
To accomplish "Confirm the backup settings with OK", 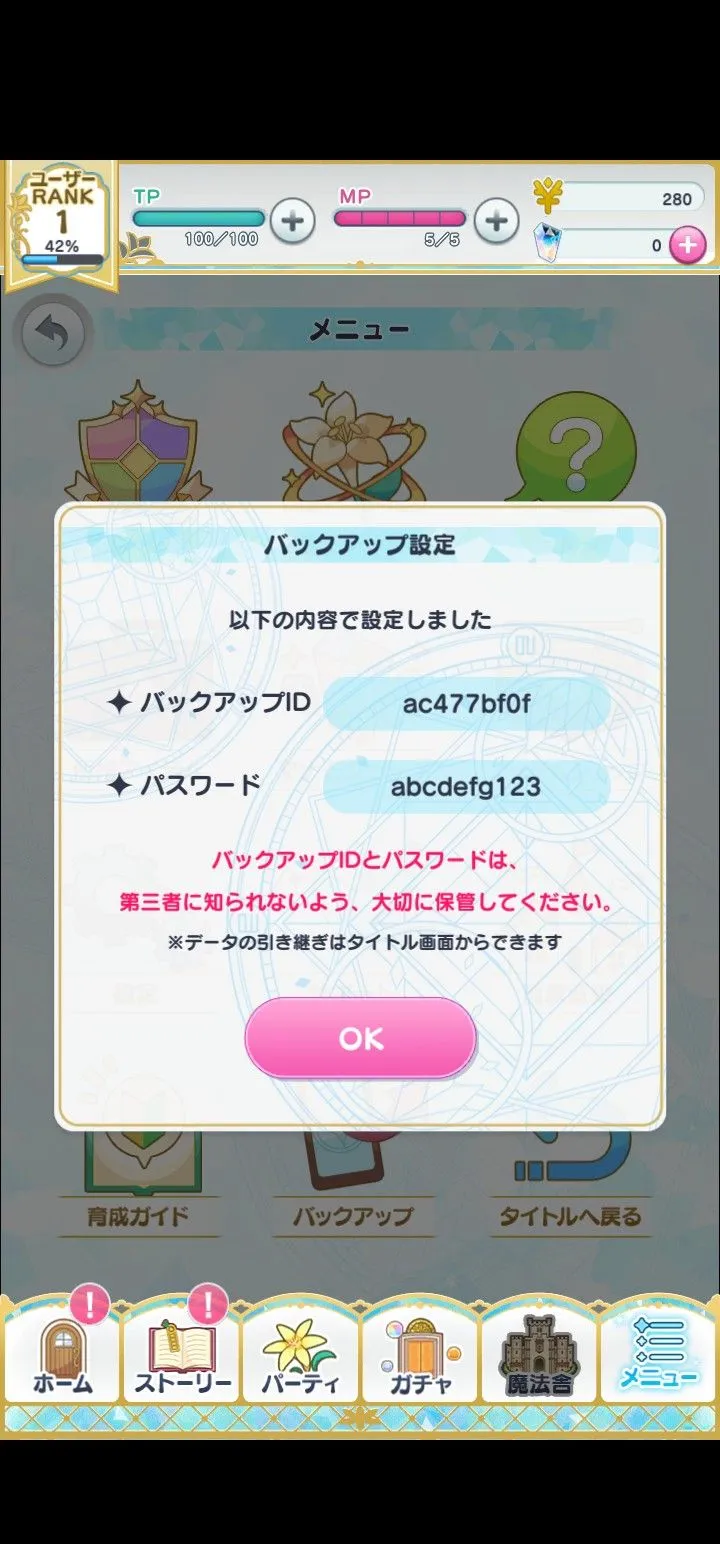I will 360,1037.
